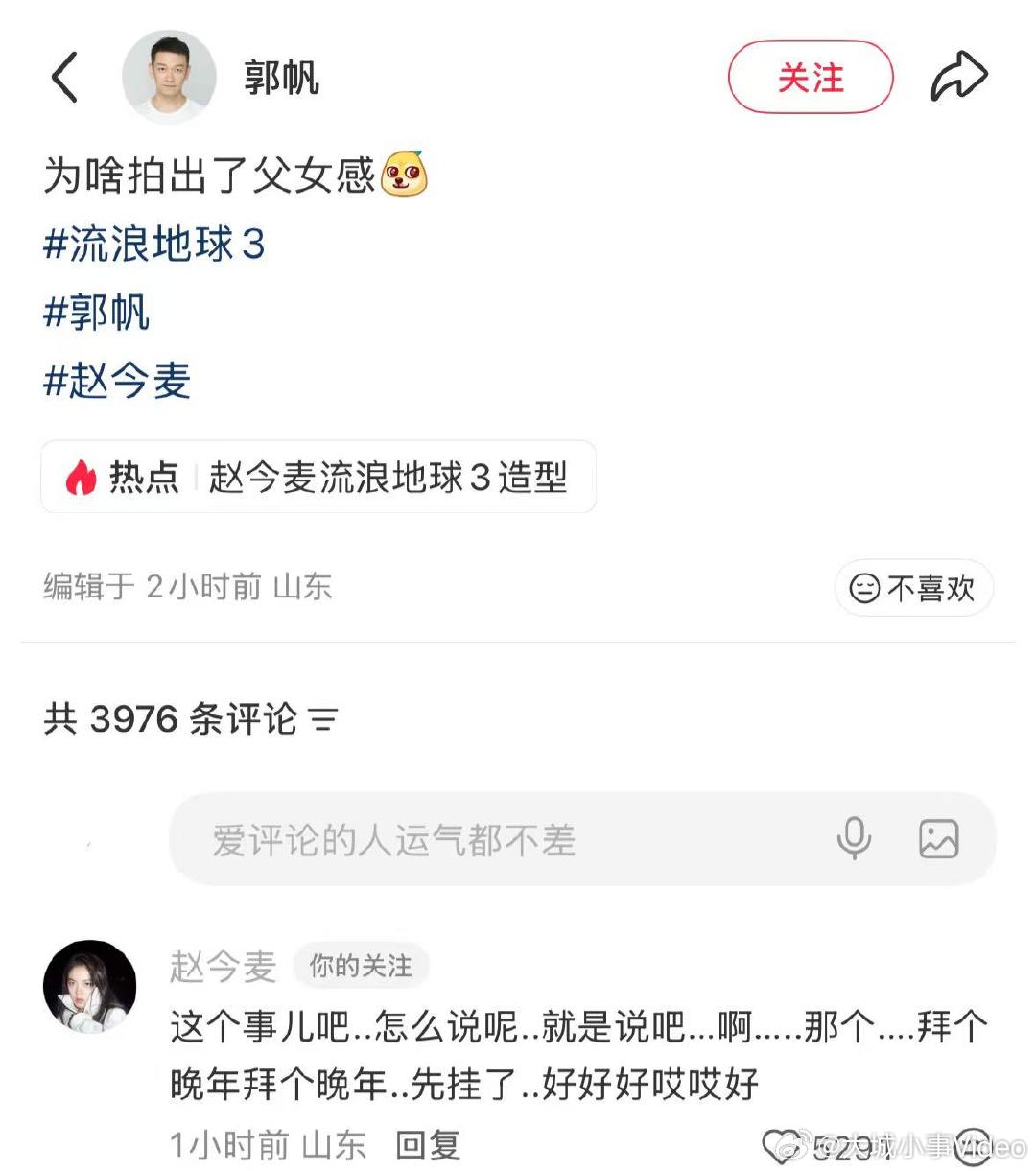Tap the flame hot-topic icon

point(82,477)
